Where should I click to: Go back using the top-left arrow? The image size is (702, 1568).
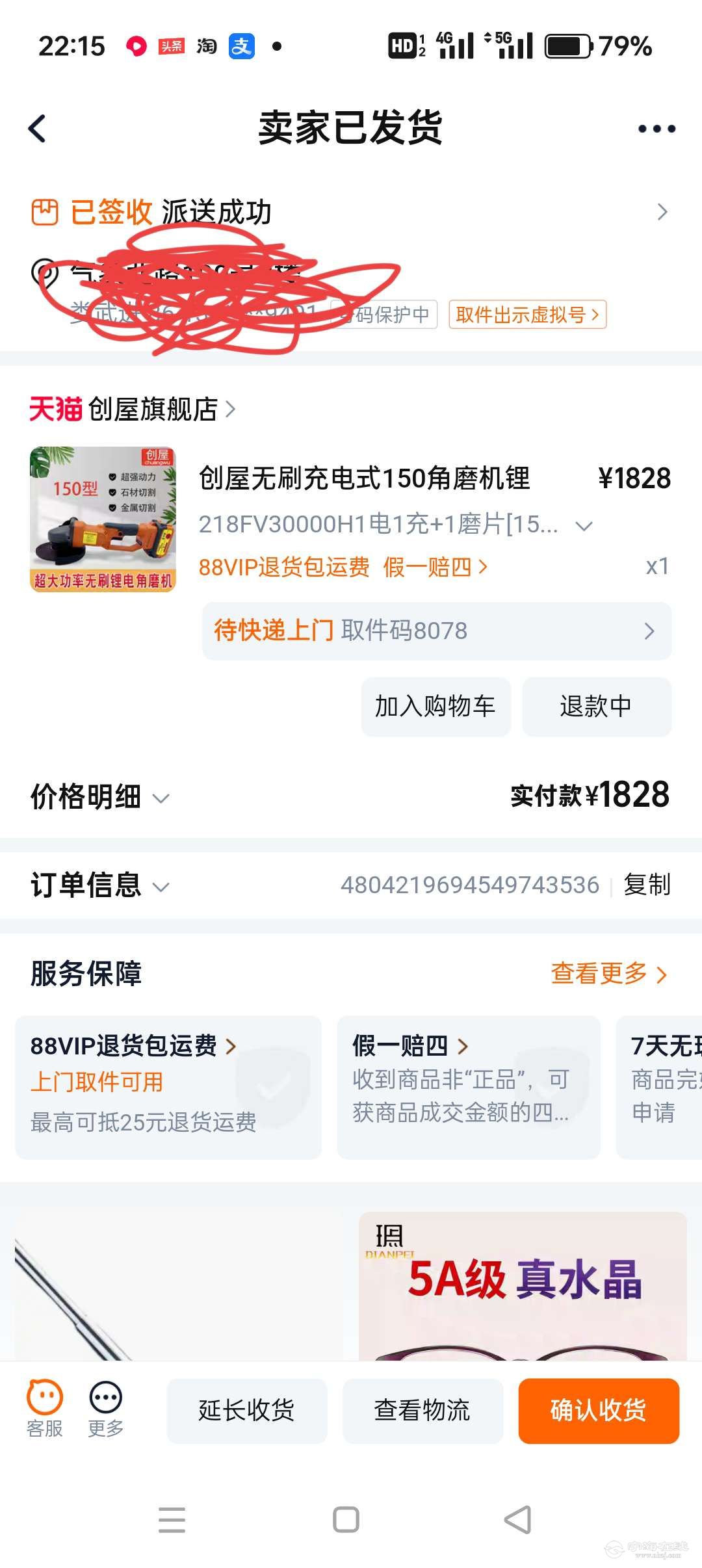(x=38, y=128)
